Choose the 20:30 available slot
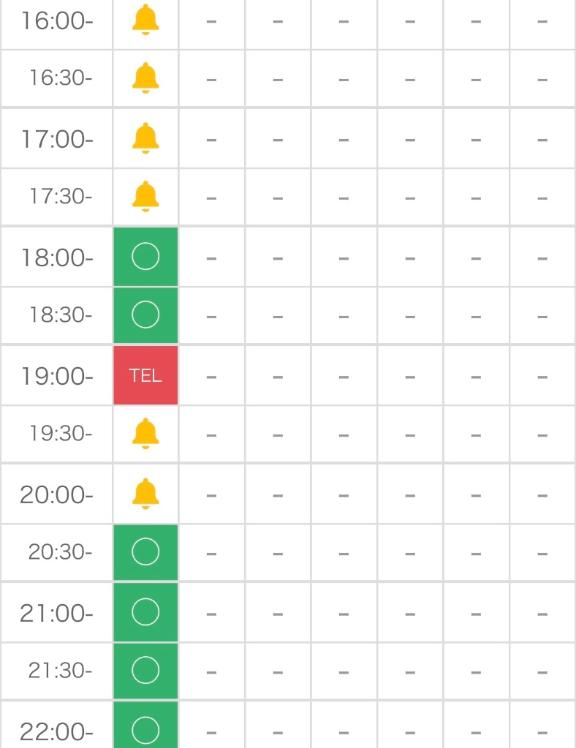576x748 pixels. (x=146, y=552)
